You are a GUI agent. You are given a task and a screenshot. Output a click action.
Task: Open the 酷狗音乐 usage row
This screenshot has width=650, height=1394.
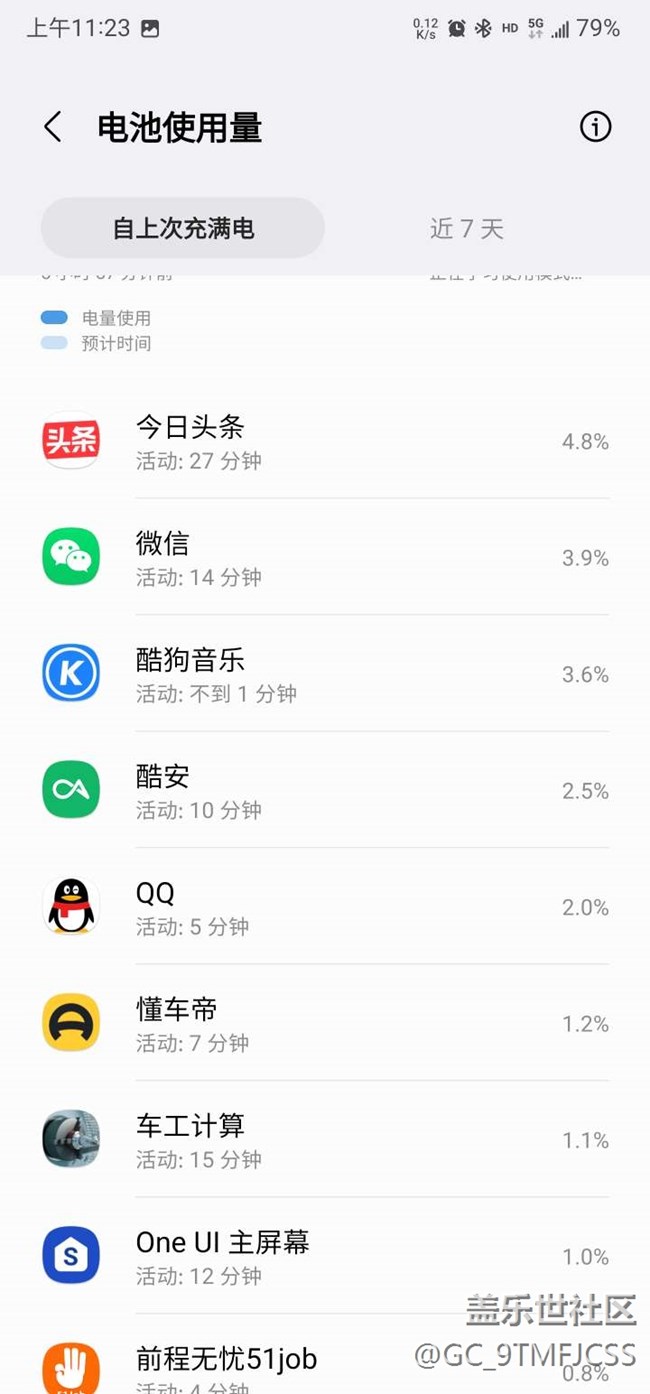[325, 674]
